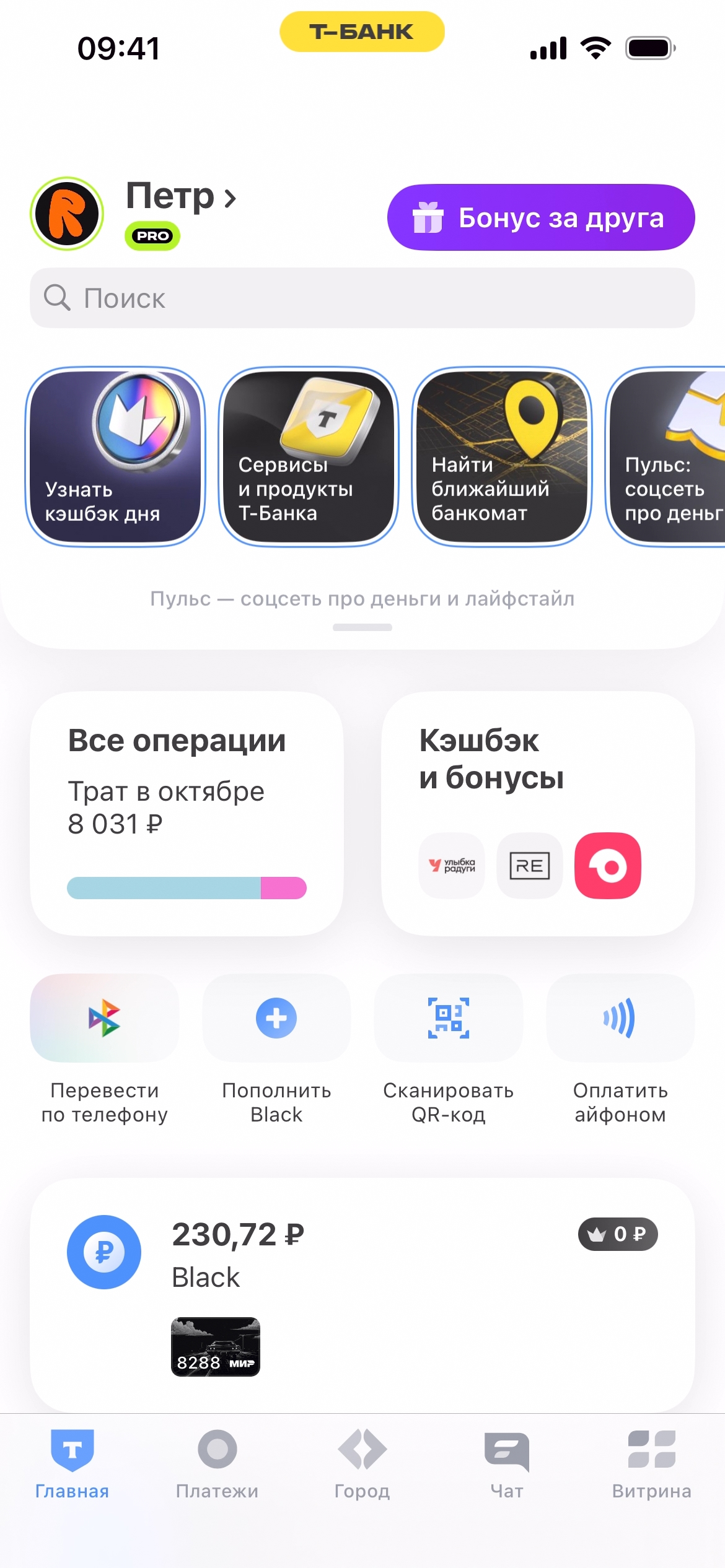Switch to the Платежи tab
This screenshot has height=1568, width=725.
(217, 1464)
